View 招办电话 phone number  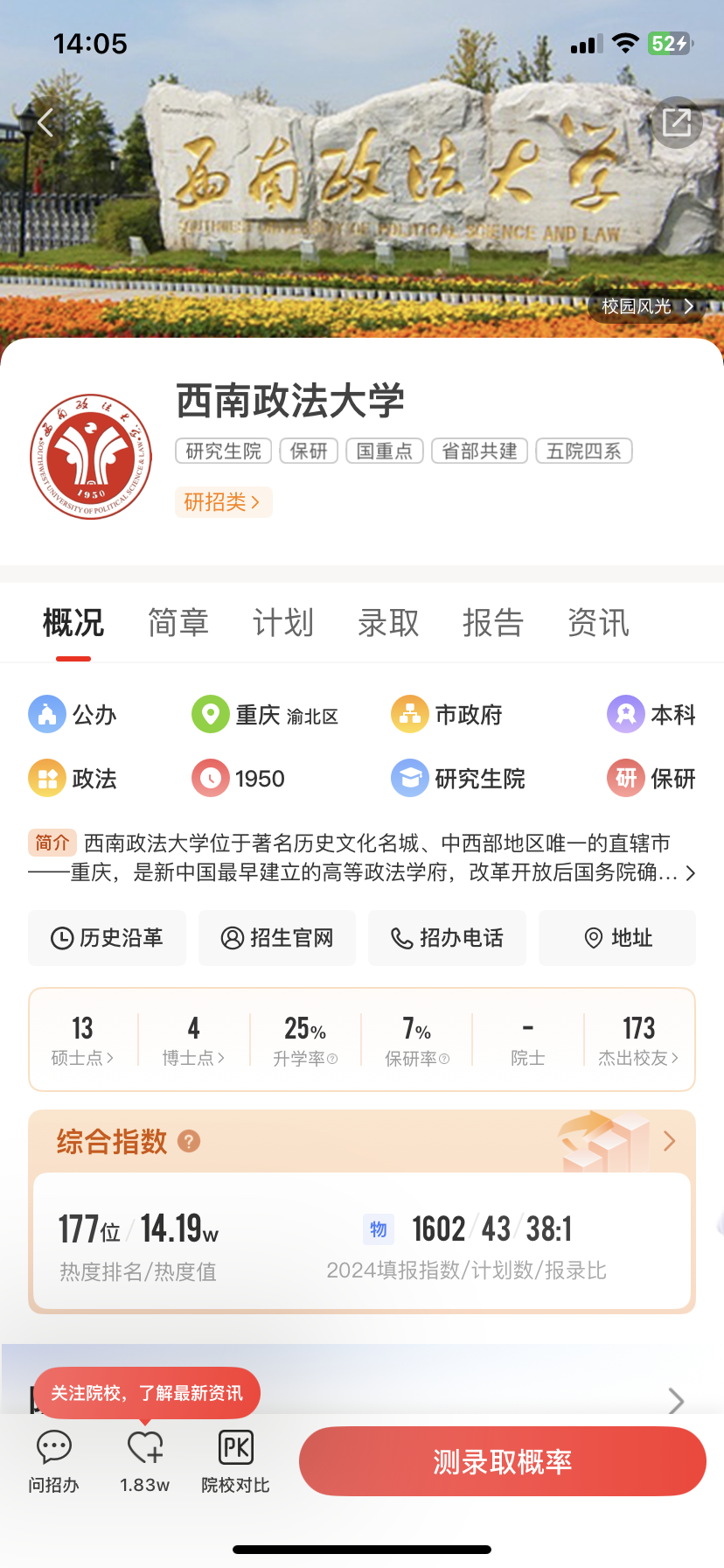(x=447, y=938)
